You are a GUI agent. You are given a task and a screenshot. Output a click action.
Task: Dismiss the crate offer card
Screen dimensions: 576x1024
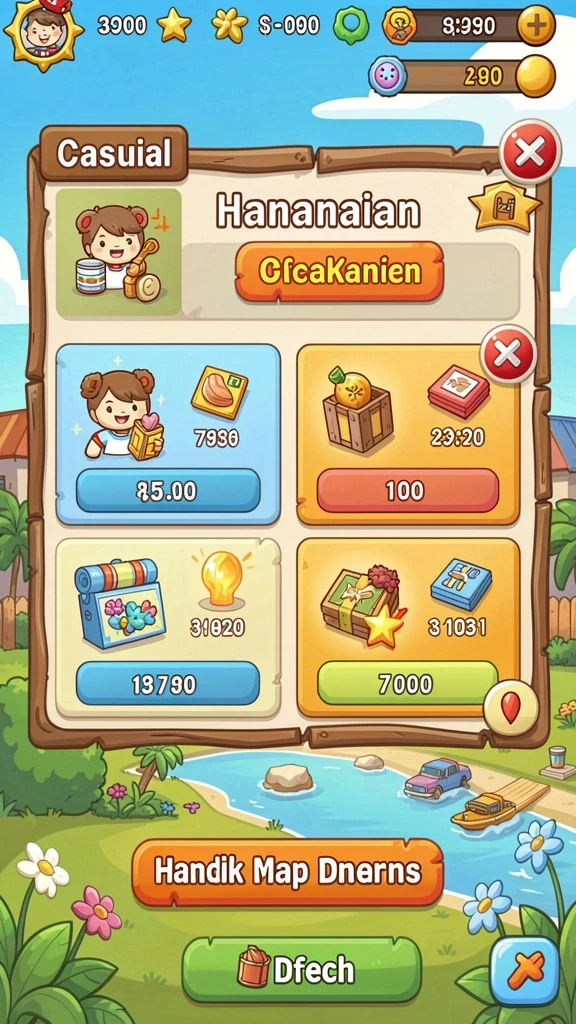(508, 356)
